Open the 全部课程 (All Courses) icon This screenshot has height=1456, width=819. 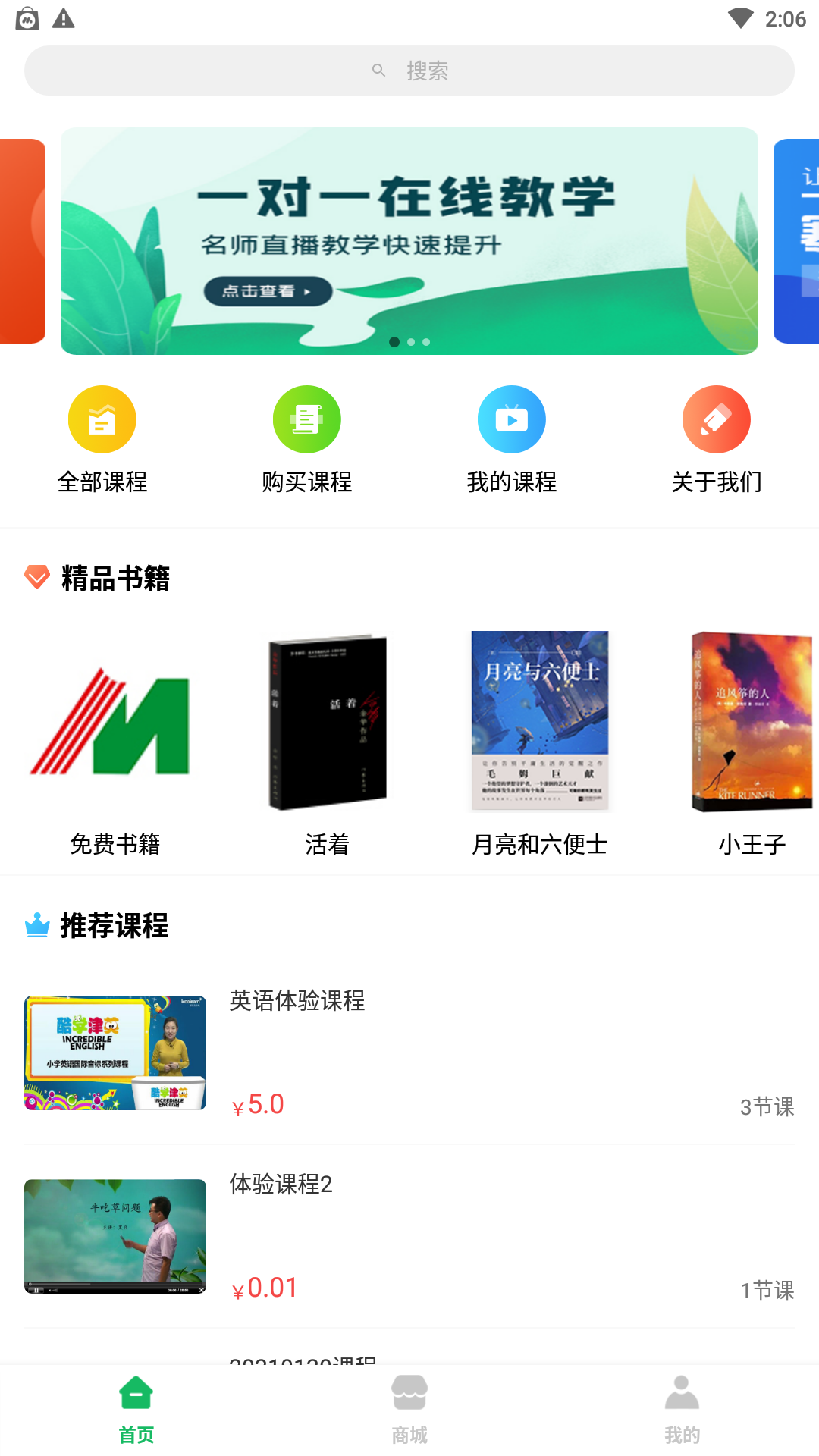102,419
